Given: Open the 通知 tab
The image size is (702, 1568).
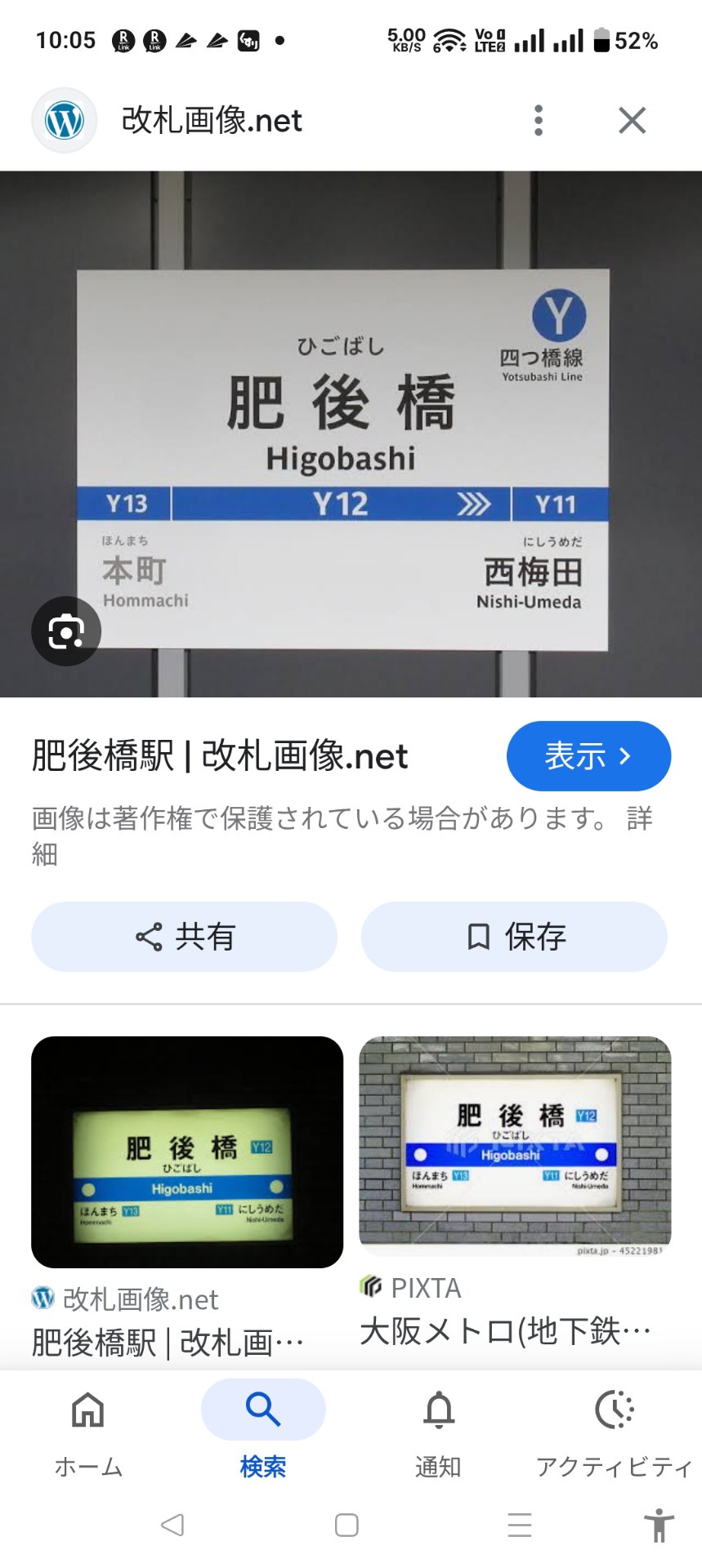Looking at the screenshot, I should (x=439, y=1434).
